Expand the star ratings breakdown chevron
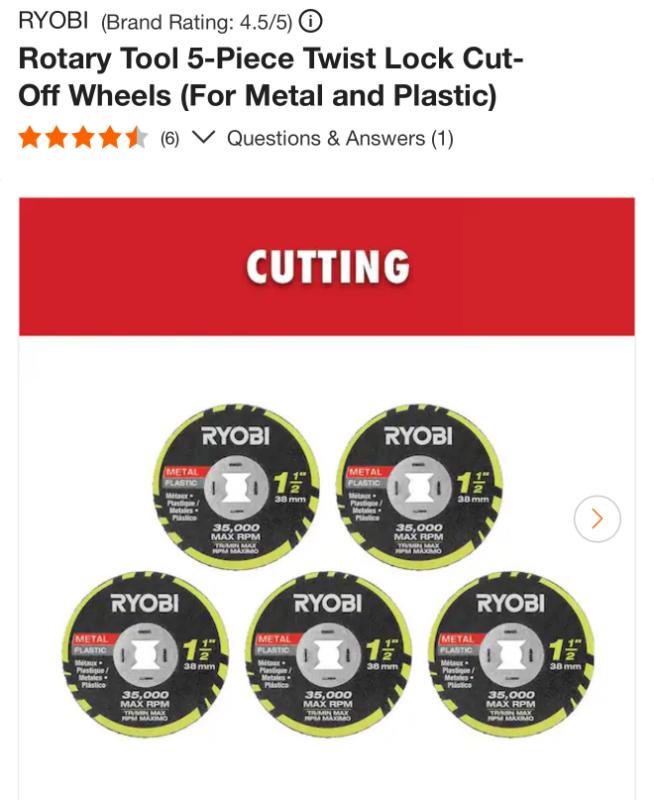Screen dimensions: 654x800 (202, 138)
